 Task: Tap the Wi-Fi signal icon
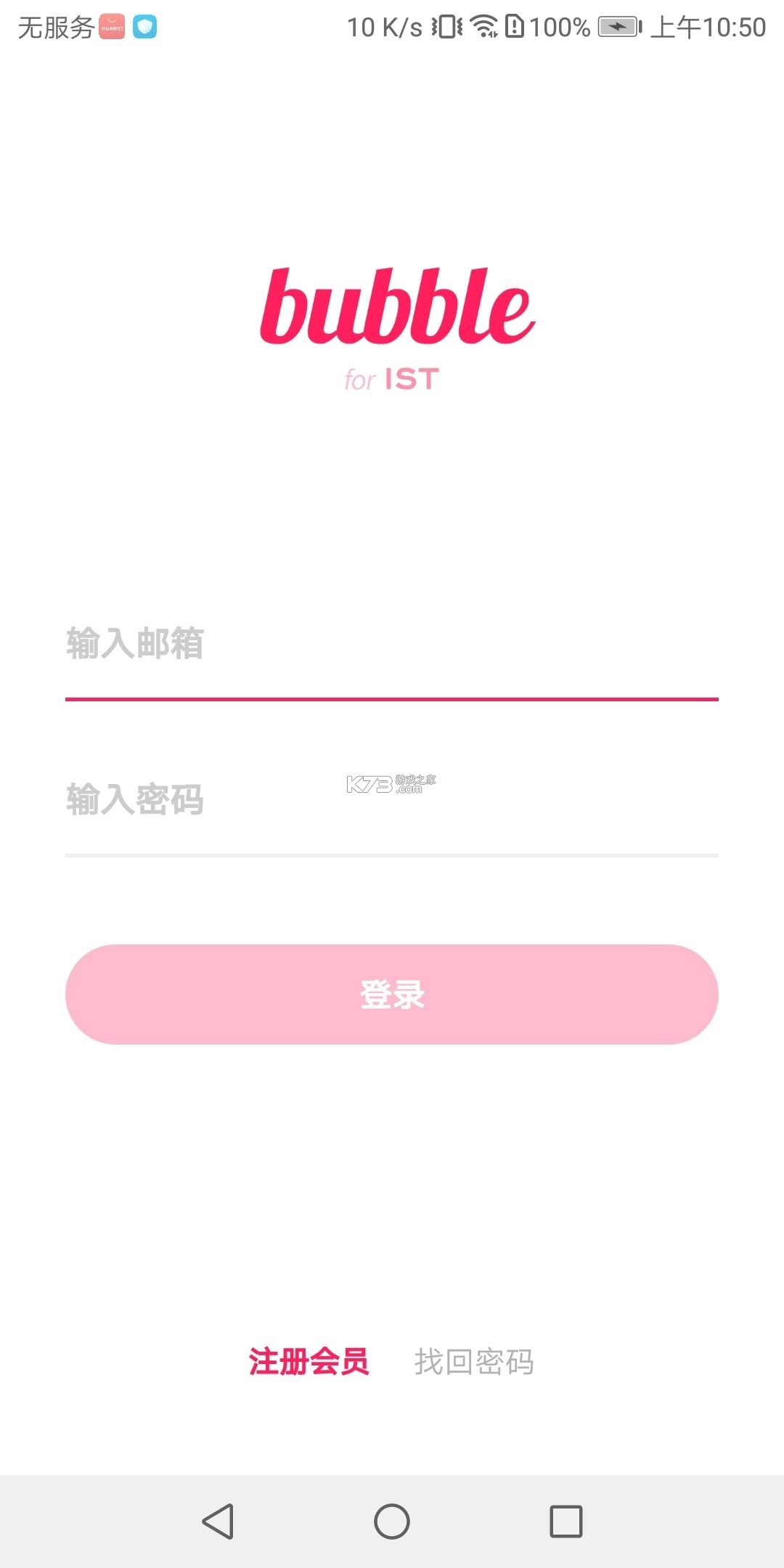483,26
